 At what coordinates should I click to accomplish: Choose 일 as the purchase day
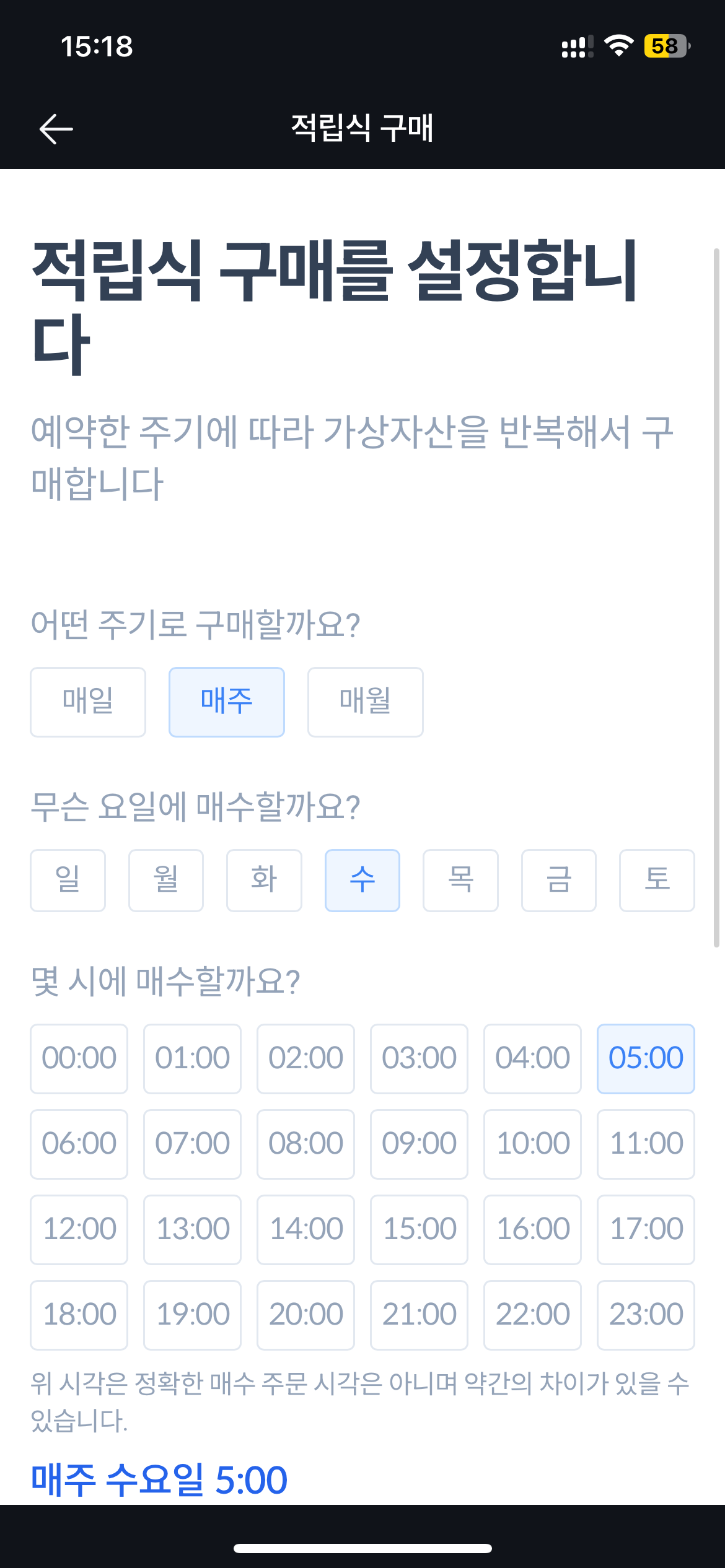click(x=68, y=881)
